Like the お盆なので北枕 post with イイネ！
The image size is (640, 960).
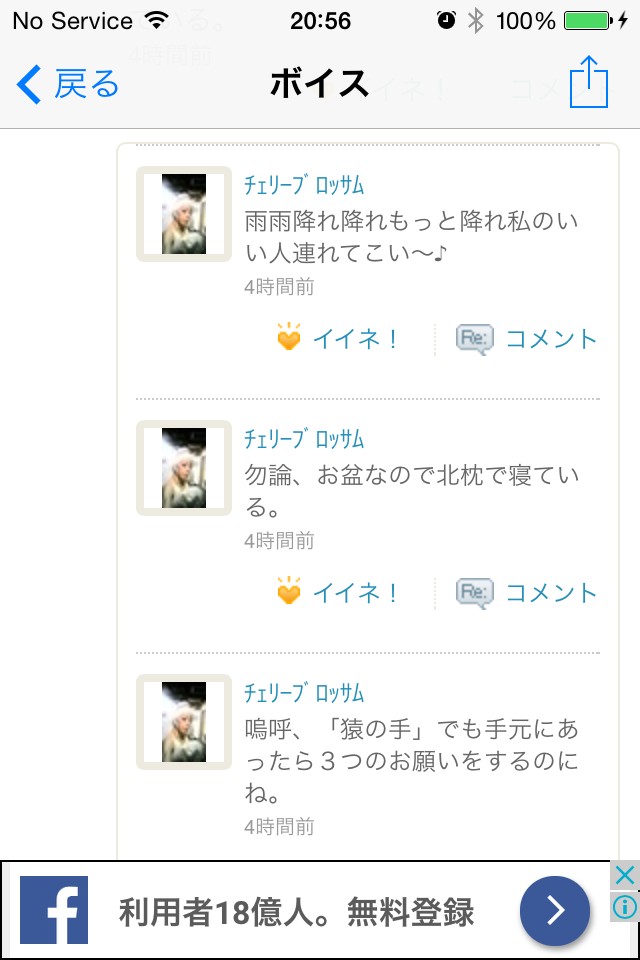(x=338, y=593)
